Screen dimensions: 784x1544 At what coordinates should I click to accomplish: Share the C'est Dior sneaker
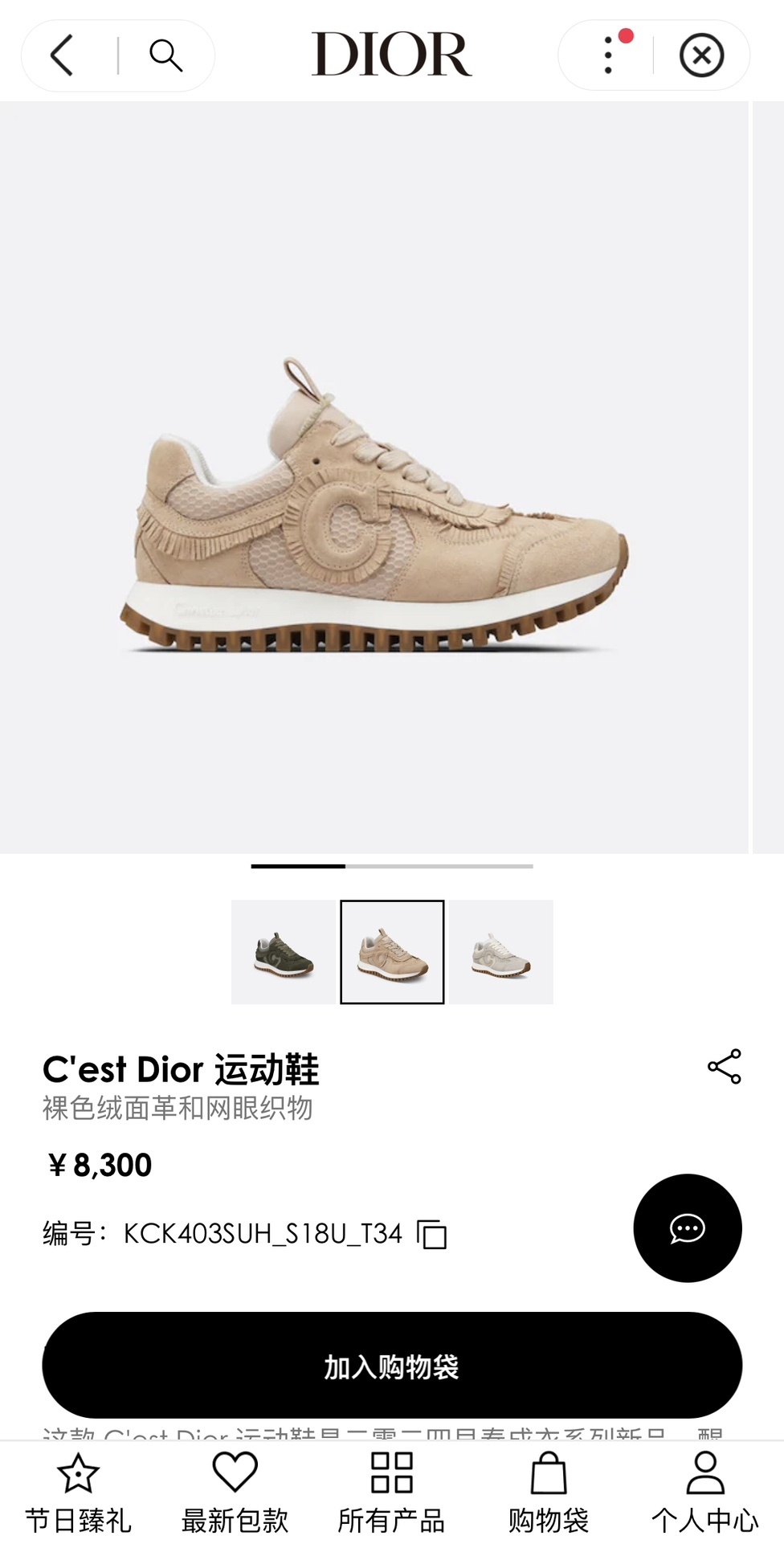(x=724, y=1067)
